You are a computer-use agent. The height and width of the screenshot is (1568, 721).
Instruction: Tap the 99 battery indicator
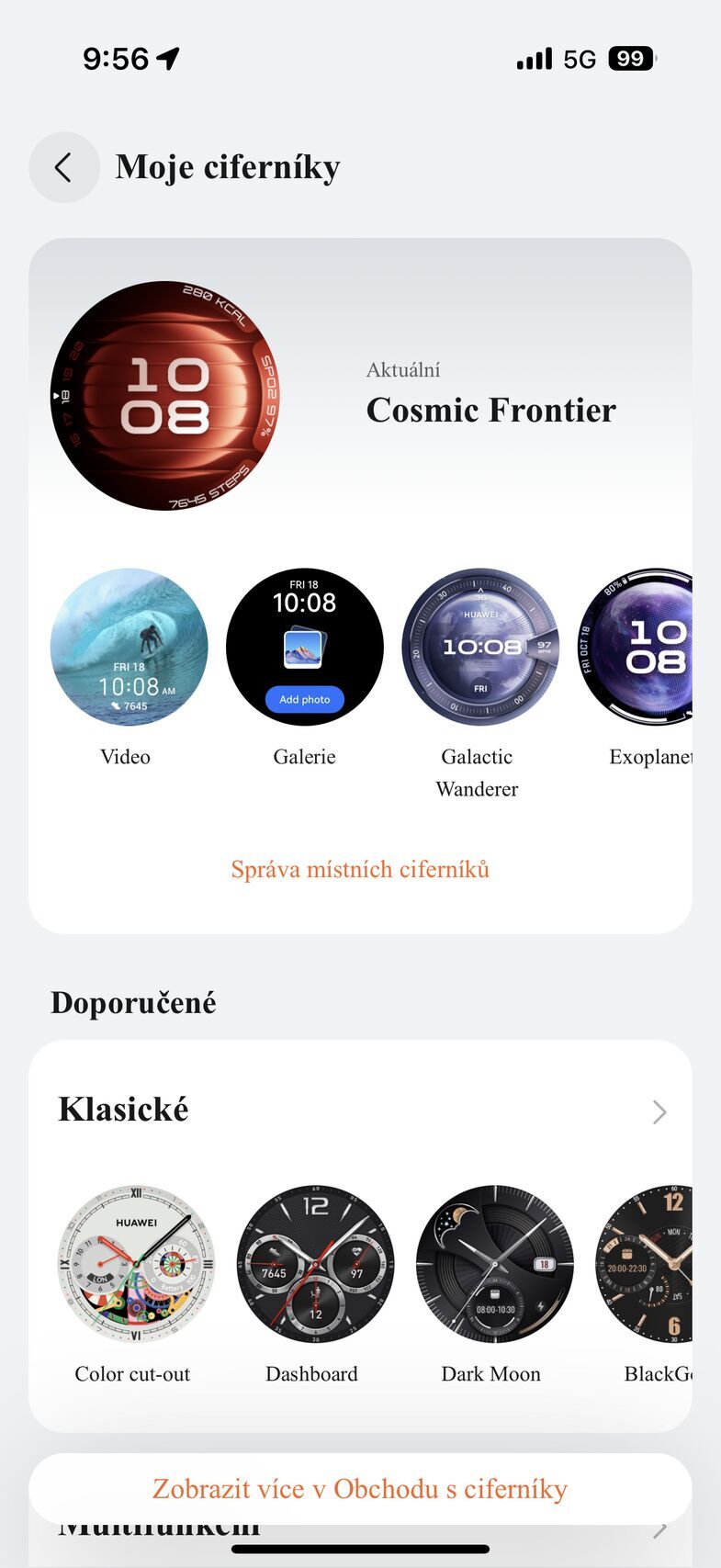[x=631, y=58]
